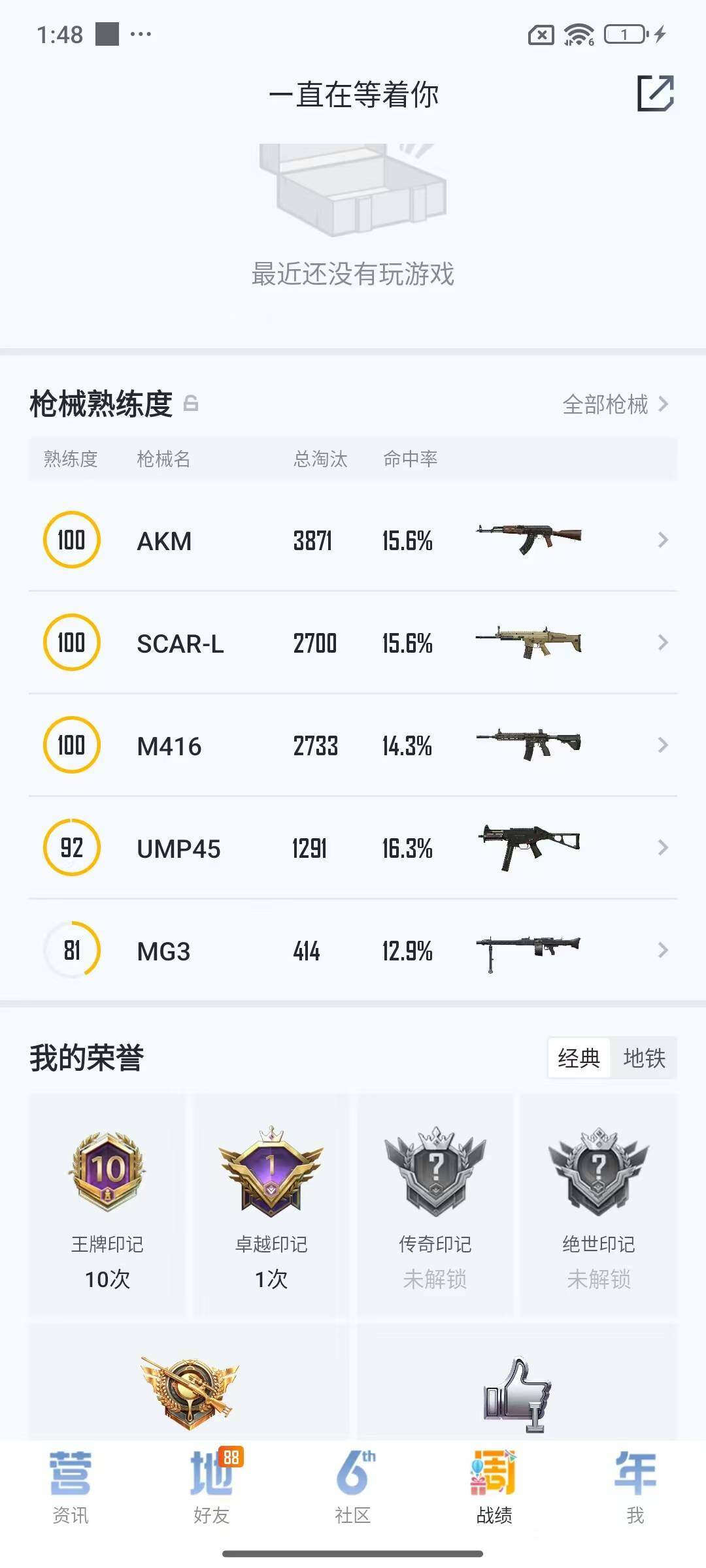Expand the UMP45 row chevron

[x=664, y=848]
